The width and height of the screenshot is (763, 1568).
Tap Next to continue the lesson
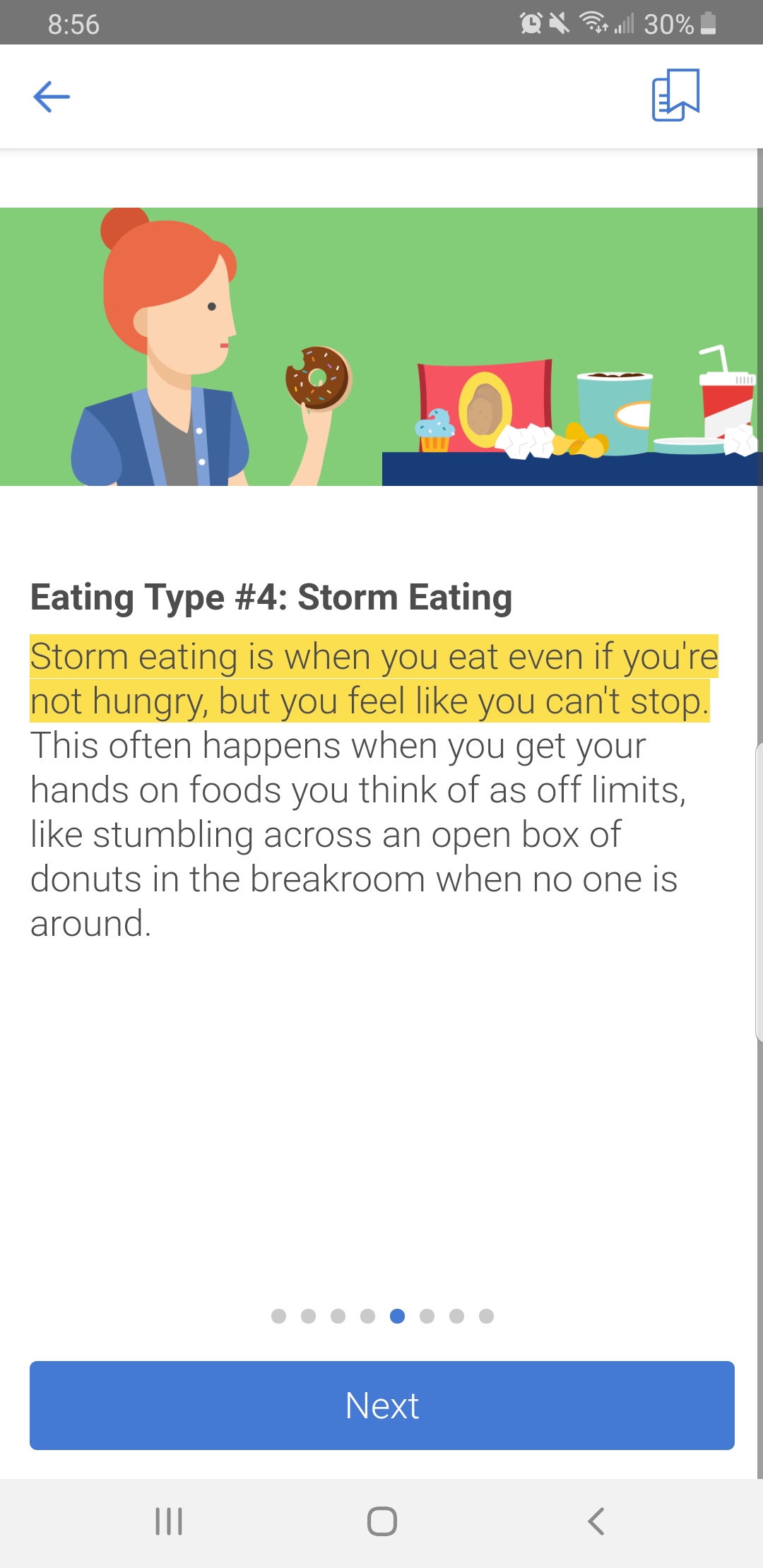coord(382,1406)
